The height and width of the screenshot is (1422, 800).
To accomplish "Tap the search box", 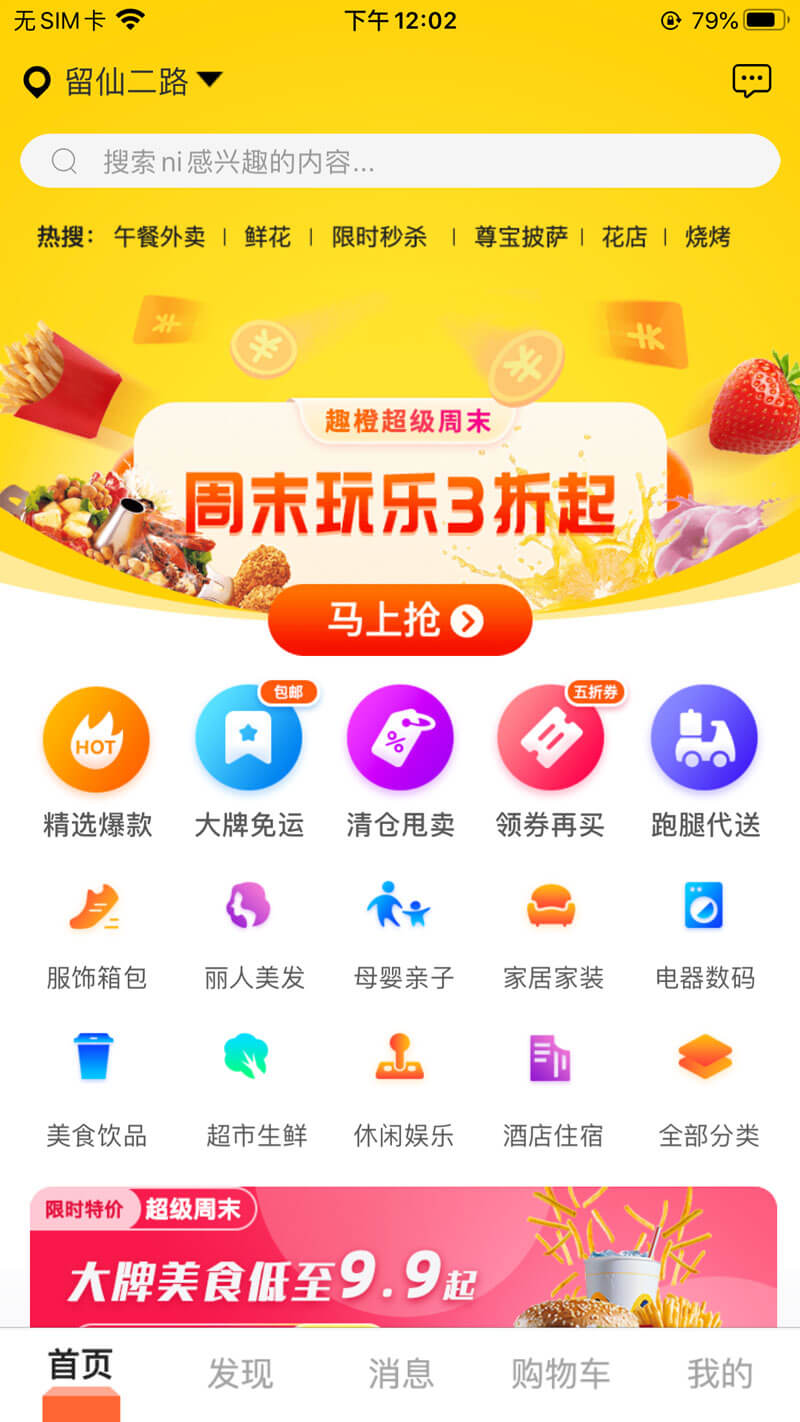I will coord(400,161).
